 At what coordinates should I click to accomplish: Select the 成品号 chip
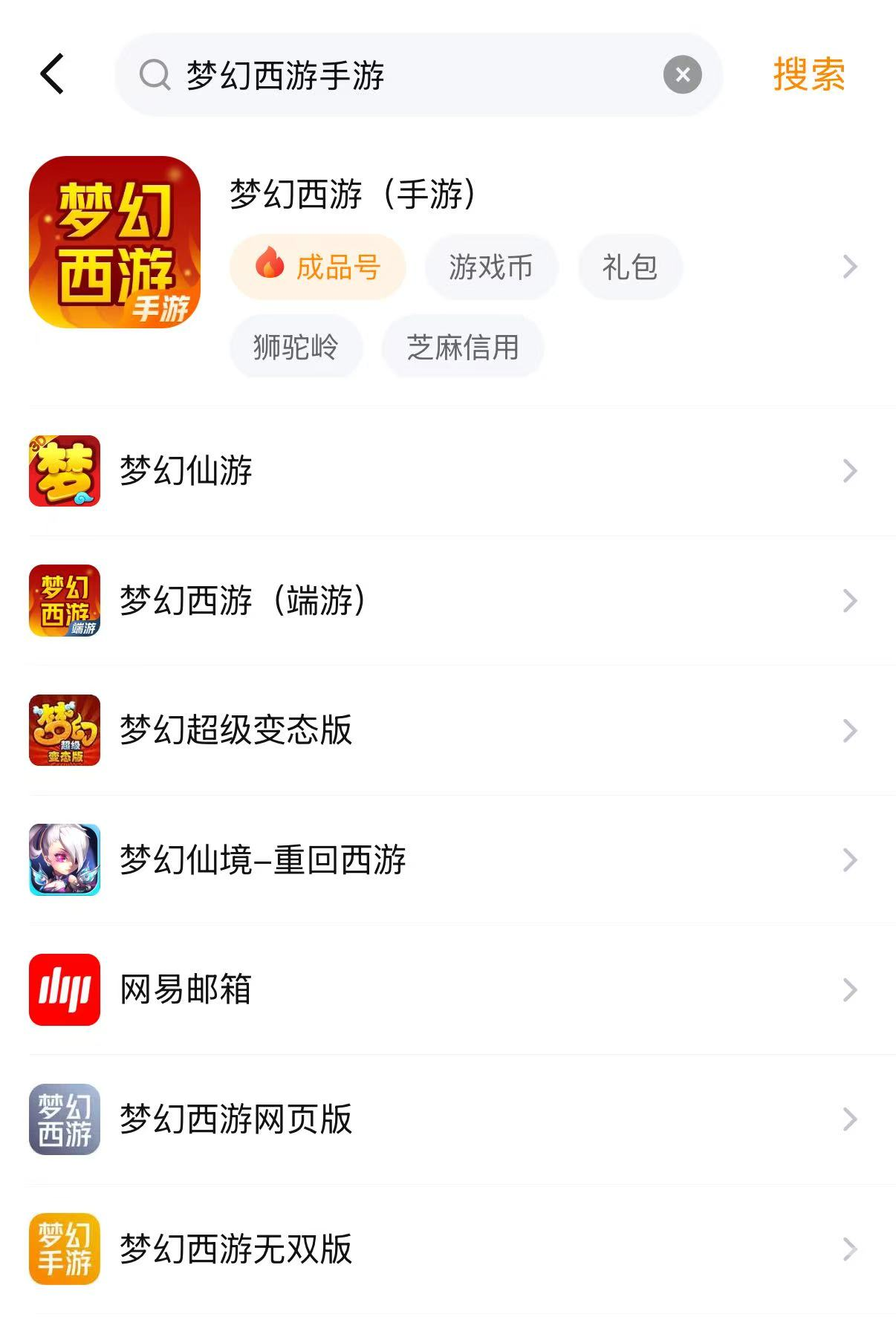click(x=318, y=267)
